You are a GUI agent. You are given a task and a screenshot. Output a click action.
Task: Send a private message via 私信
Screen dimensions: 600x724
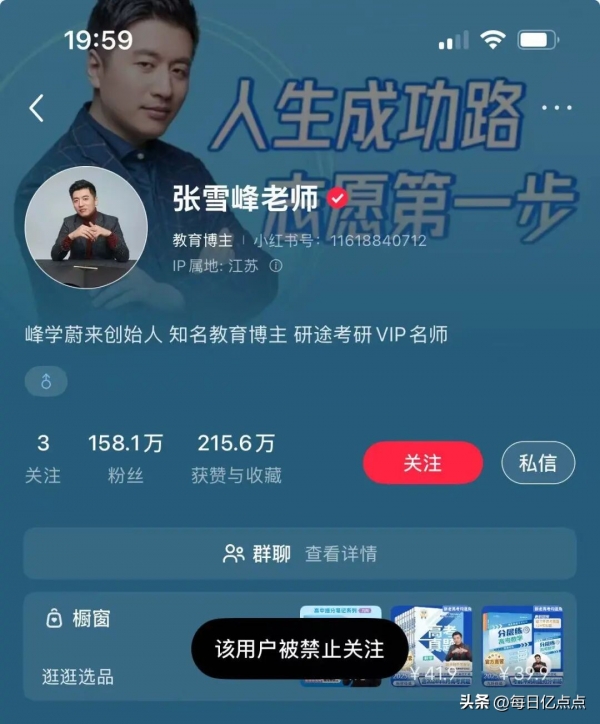546,463
